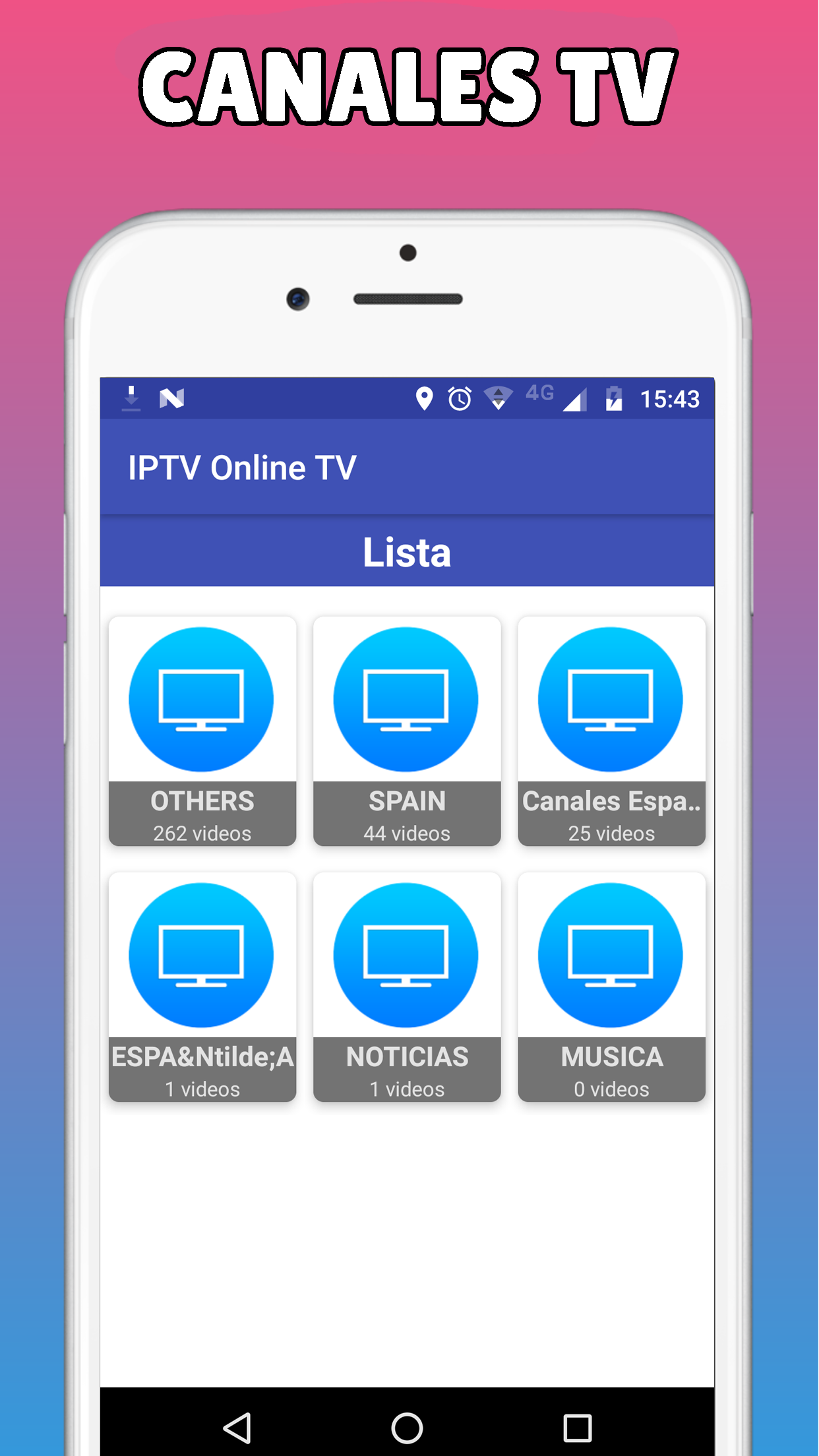Open the Wi-Fi status indicator
The height and width of the screenshot is (1456, 819).
click(498, 398)
